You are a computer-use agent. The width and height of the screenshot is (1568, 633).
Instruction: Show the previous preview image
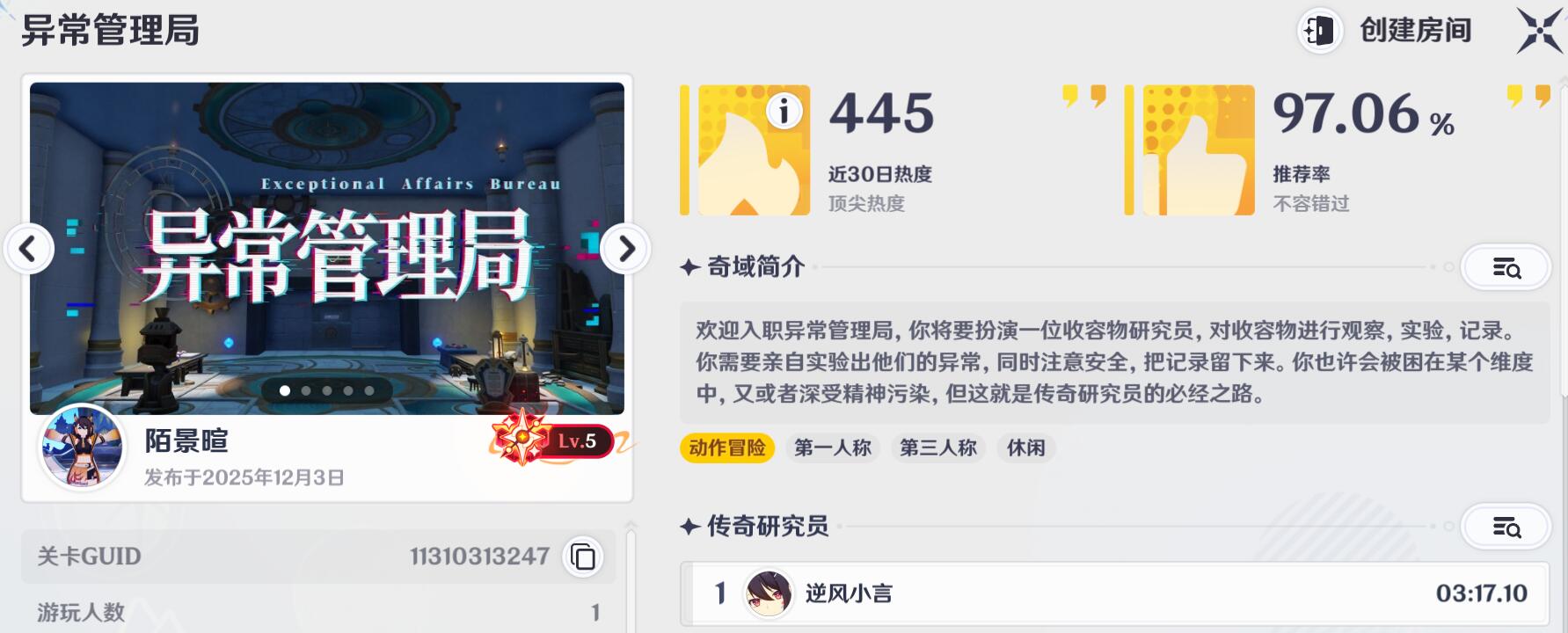[x=28, y=249]
